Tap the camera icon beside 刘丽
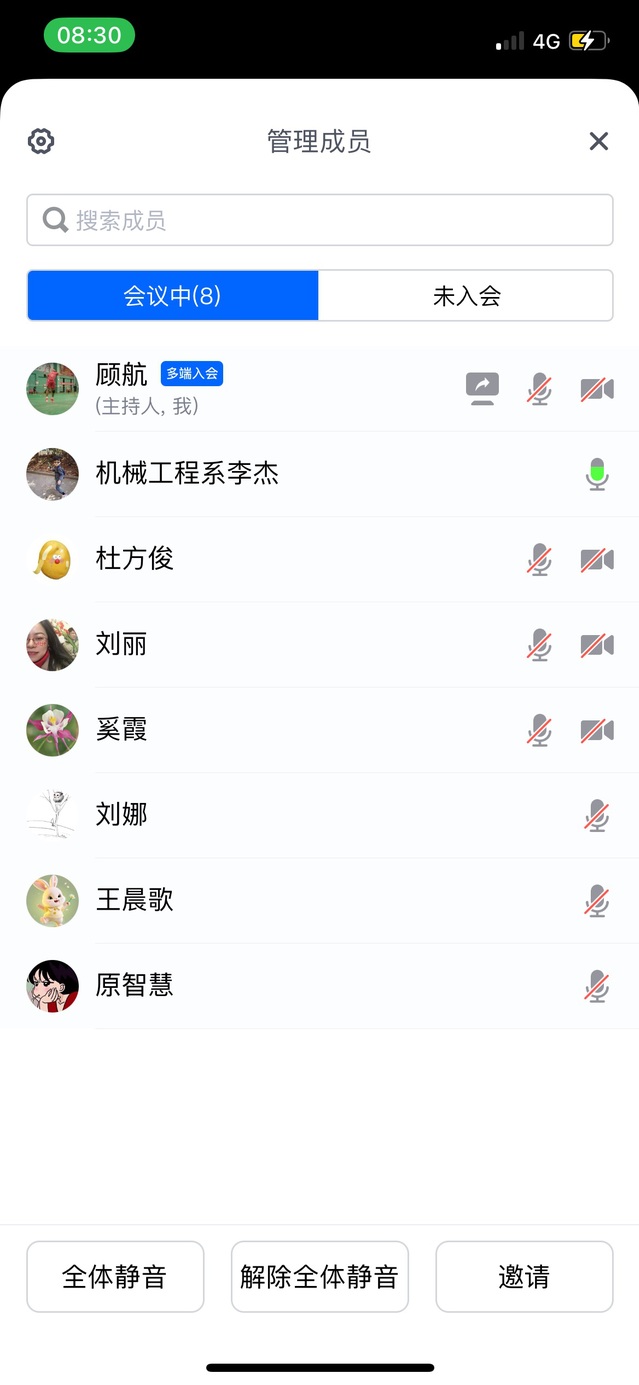 tap(597, 645)
